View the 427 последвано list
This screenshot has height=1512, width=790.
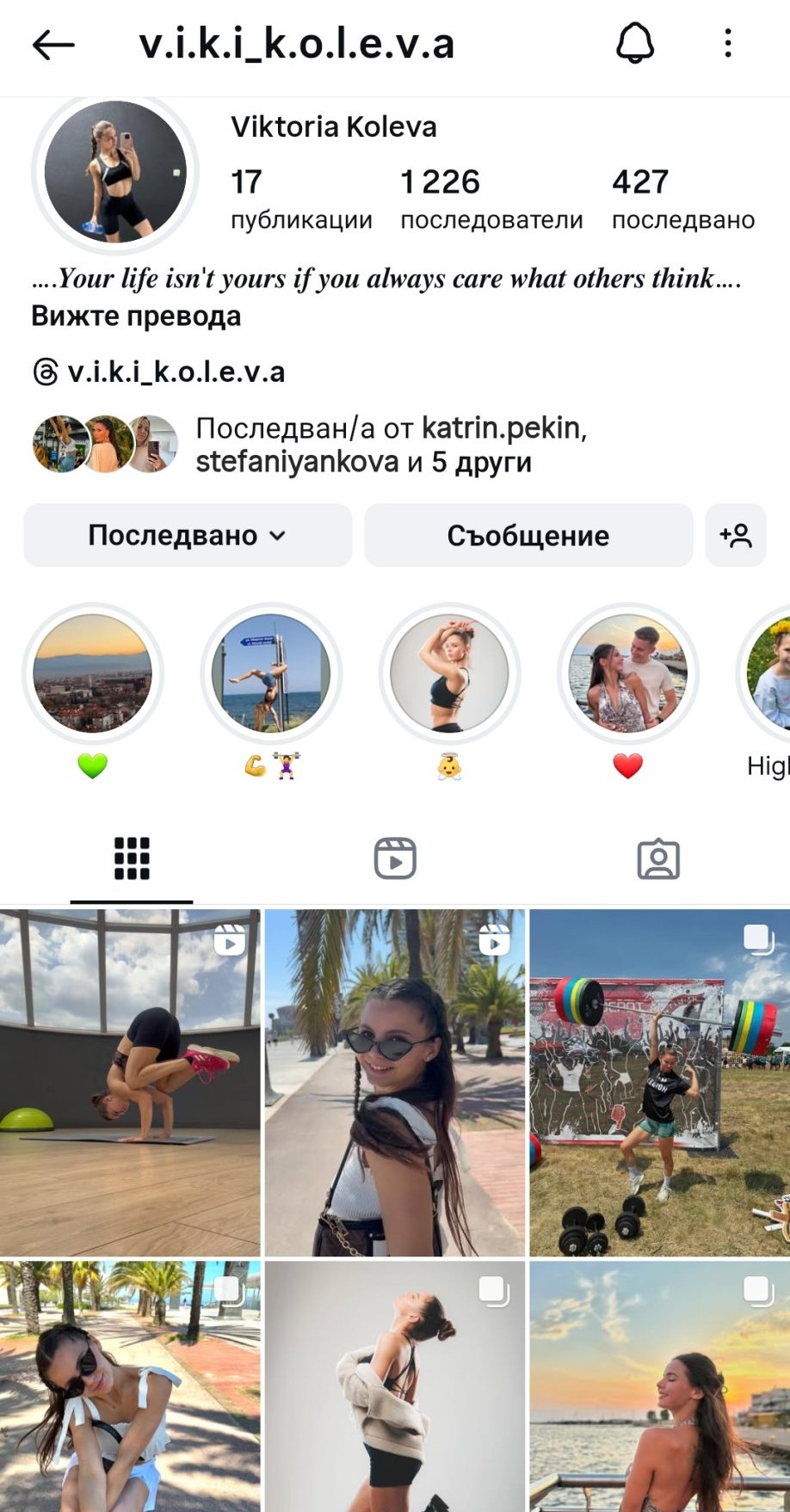[x=682, y=199]
